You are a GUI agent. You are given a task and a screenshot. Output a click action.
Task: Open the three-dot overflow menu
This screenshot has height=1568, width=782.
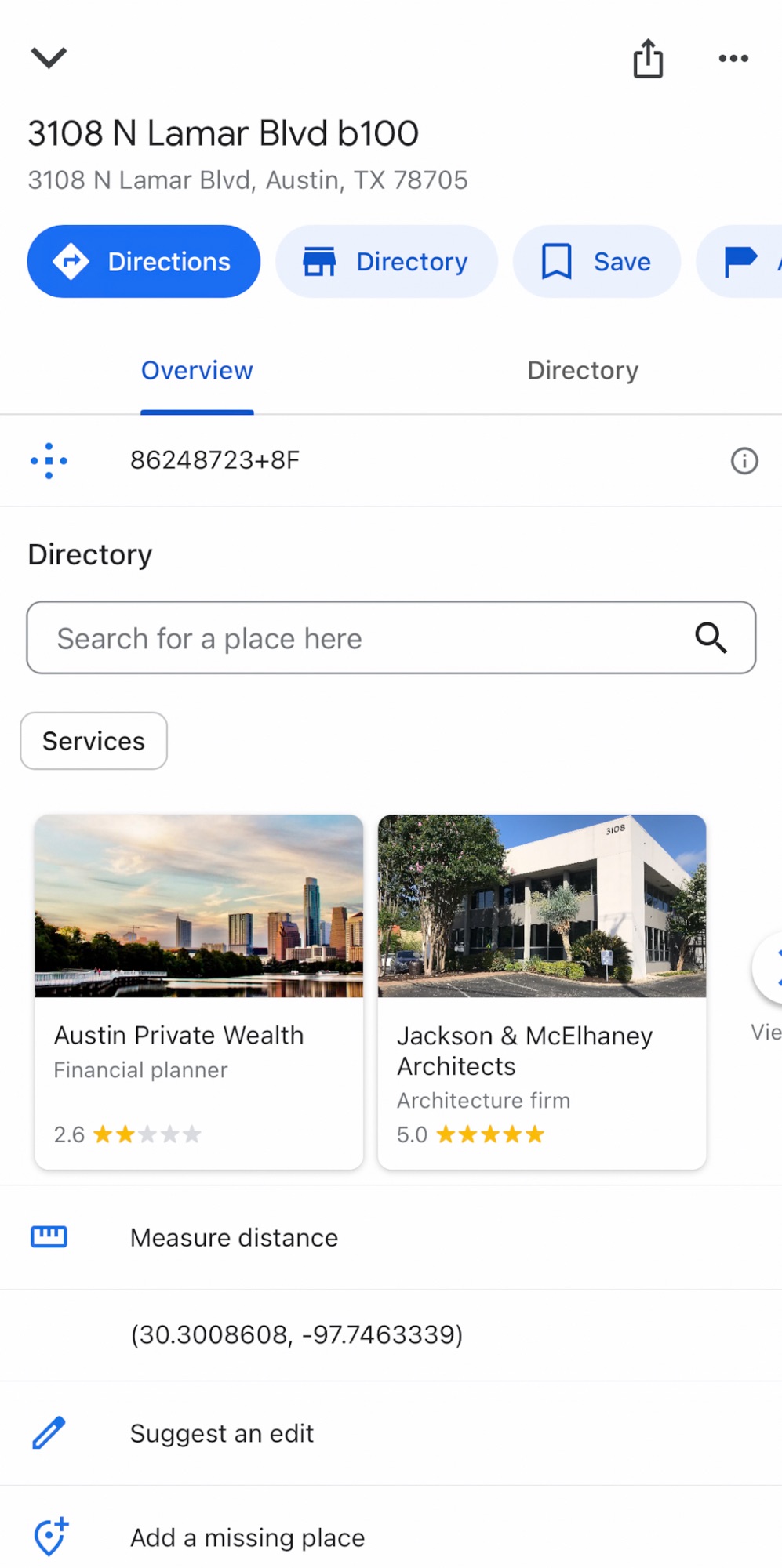pyautogui.click(x=733, y=59)
